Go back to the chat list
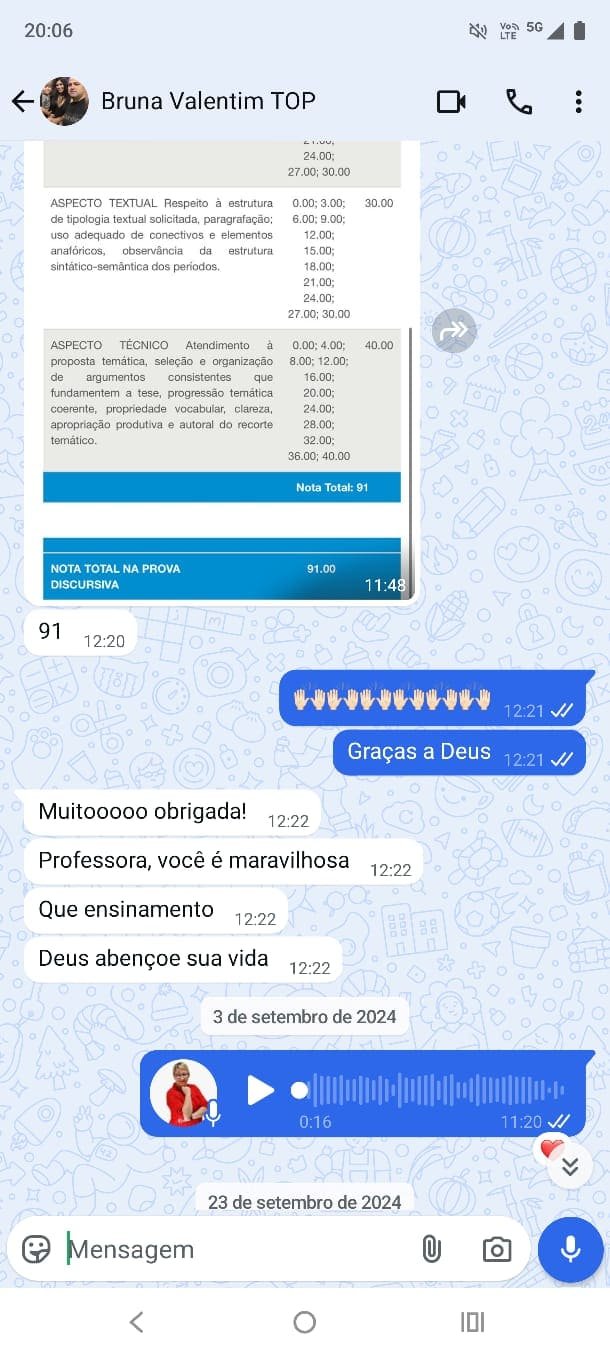The height and width of the screenshot is (1356, 610). point(22,101)
